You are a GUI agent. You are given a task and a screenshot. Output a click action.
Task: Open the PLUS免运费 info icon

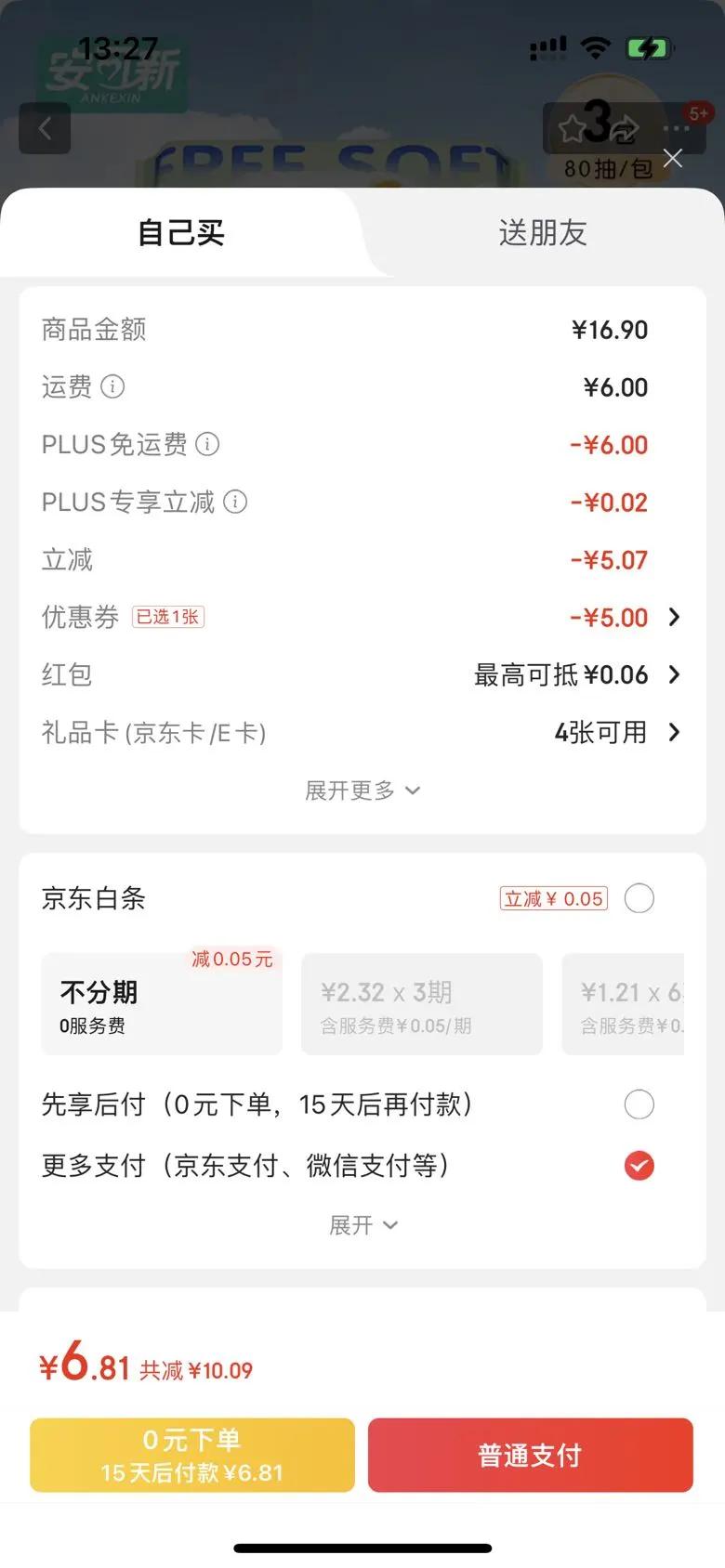[207, 444]
